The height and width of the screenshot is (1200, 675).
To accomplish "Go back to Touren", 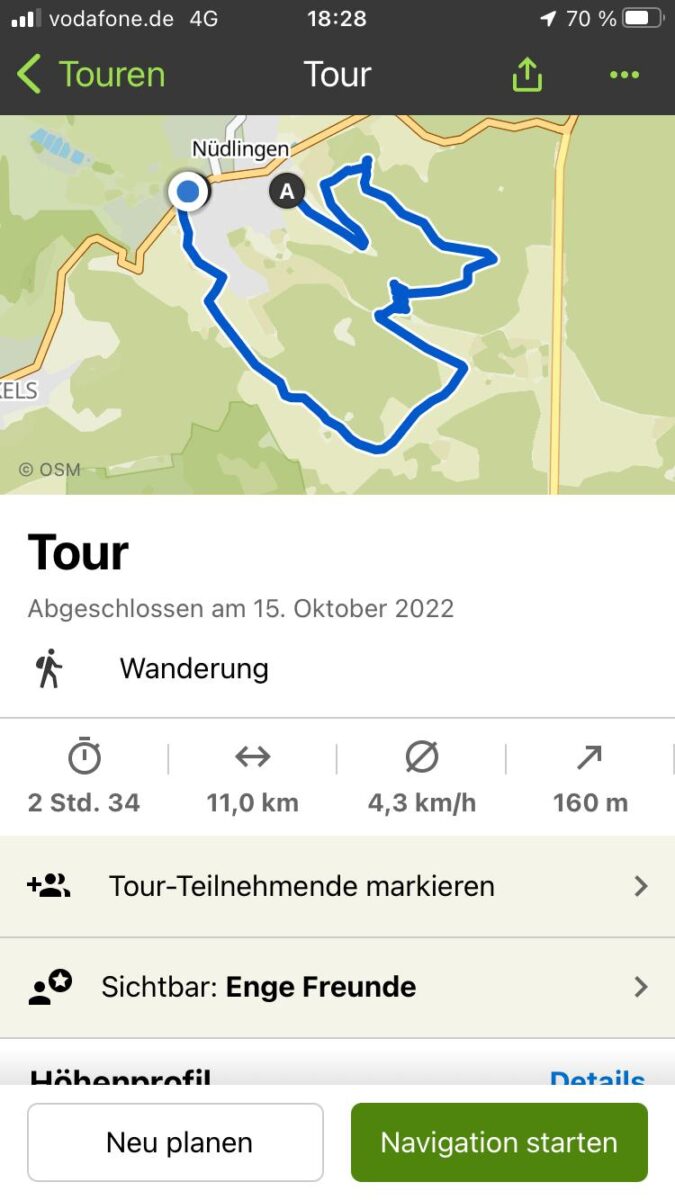I will tap(92, 75).
